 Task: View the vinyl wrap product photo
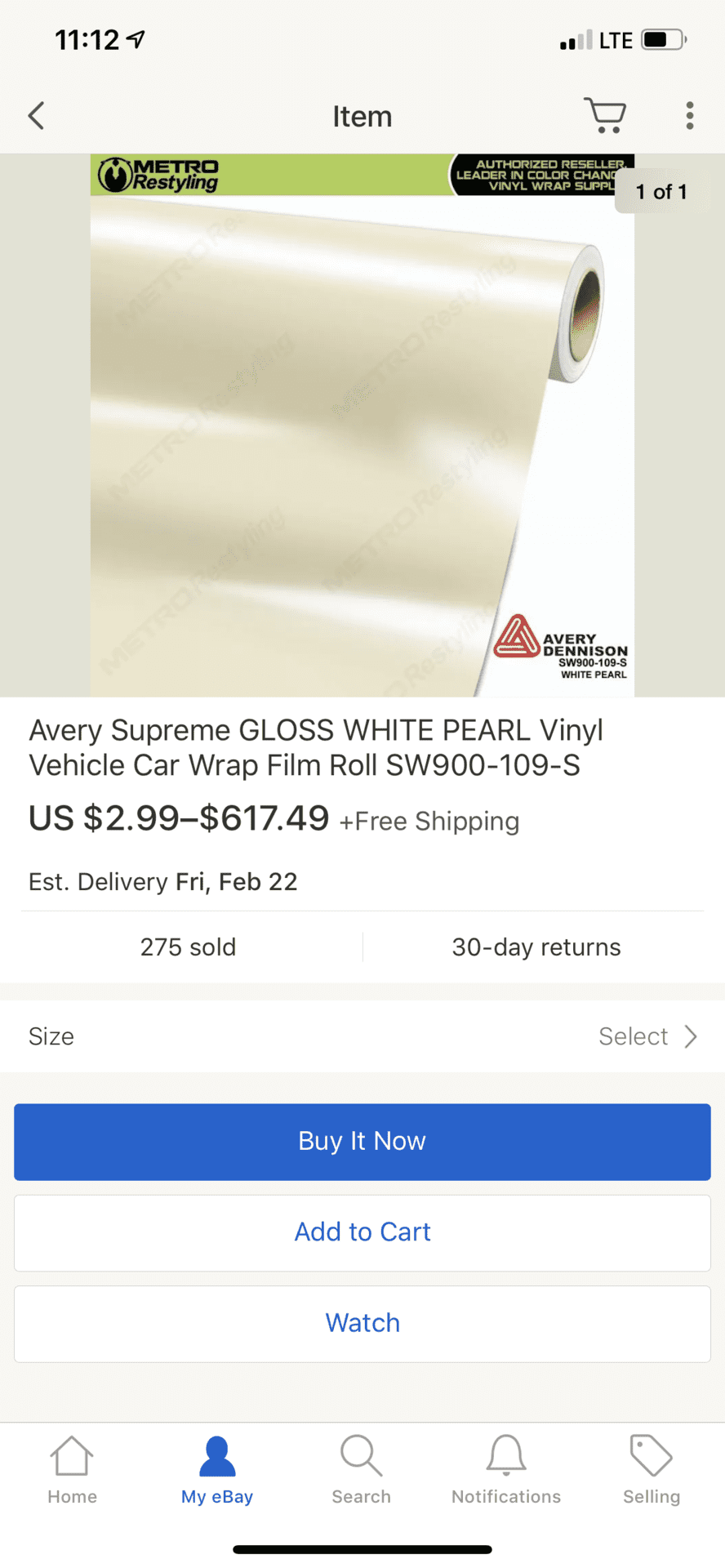pyautogui.click(x=362, y=425)
